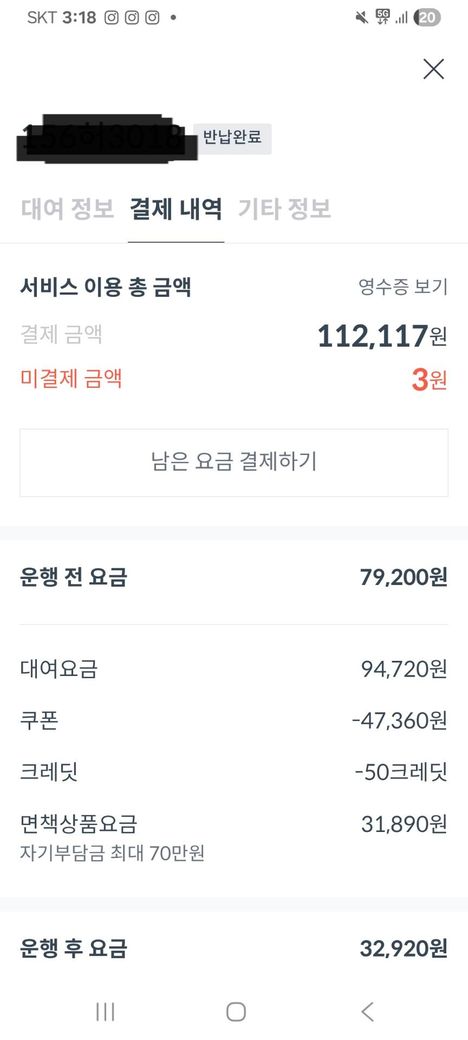Viewport: 468px width, 1040px height.
Task: Select the 결제 내역 tab
Action: tap(176, 210)
